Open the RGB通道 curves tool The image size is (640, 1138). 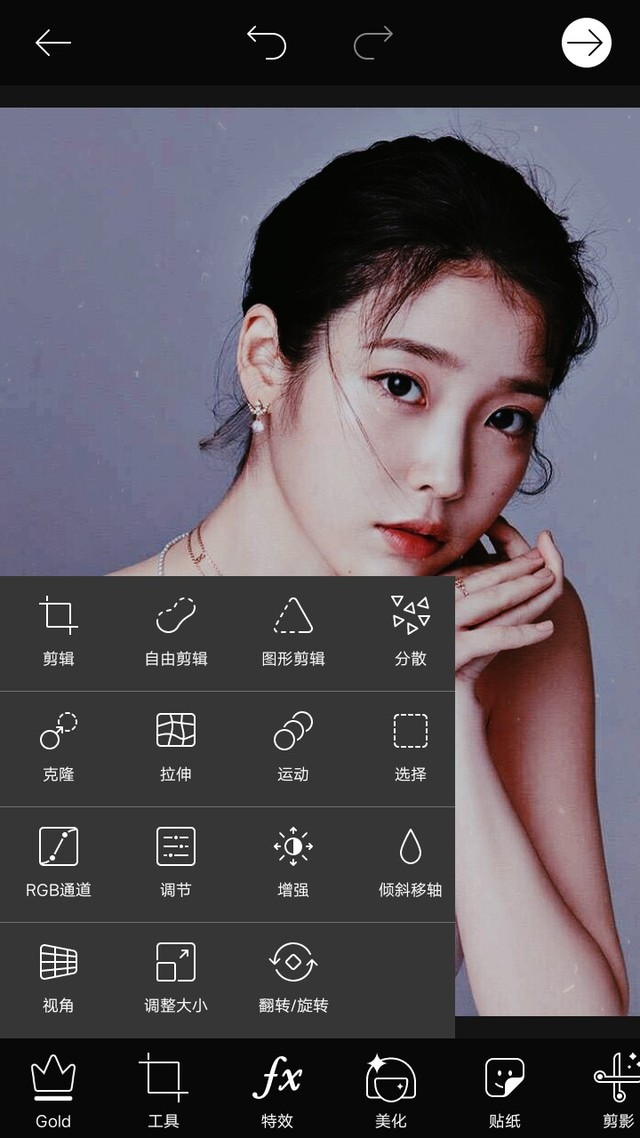[x=58, y=862]
